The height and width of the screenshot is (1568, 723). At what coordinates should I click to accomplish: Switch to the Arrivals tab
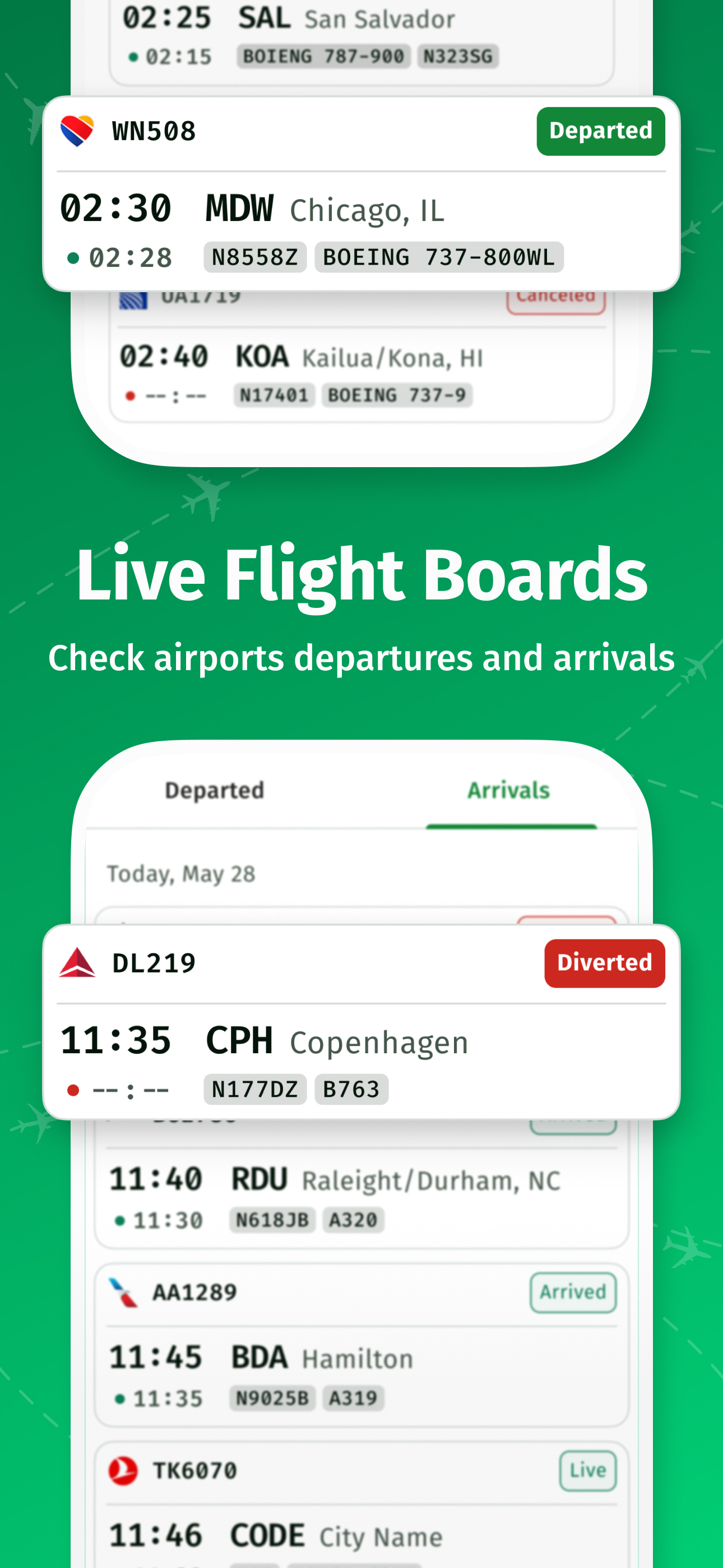pyautogui.click(x=508, y=789)
